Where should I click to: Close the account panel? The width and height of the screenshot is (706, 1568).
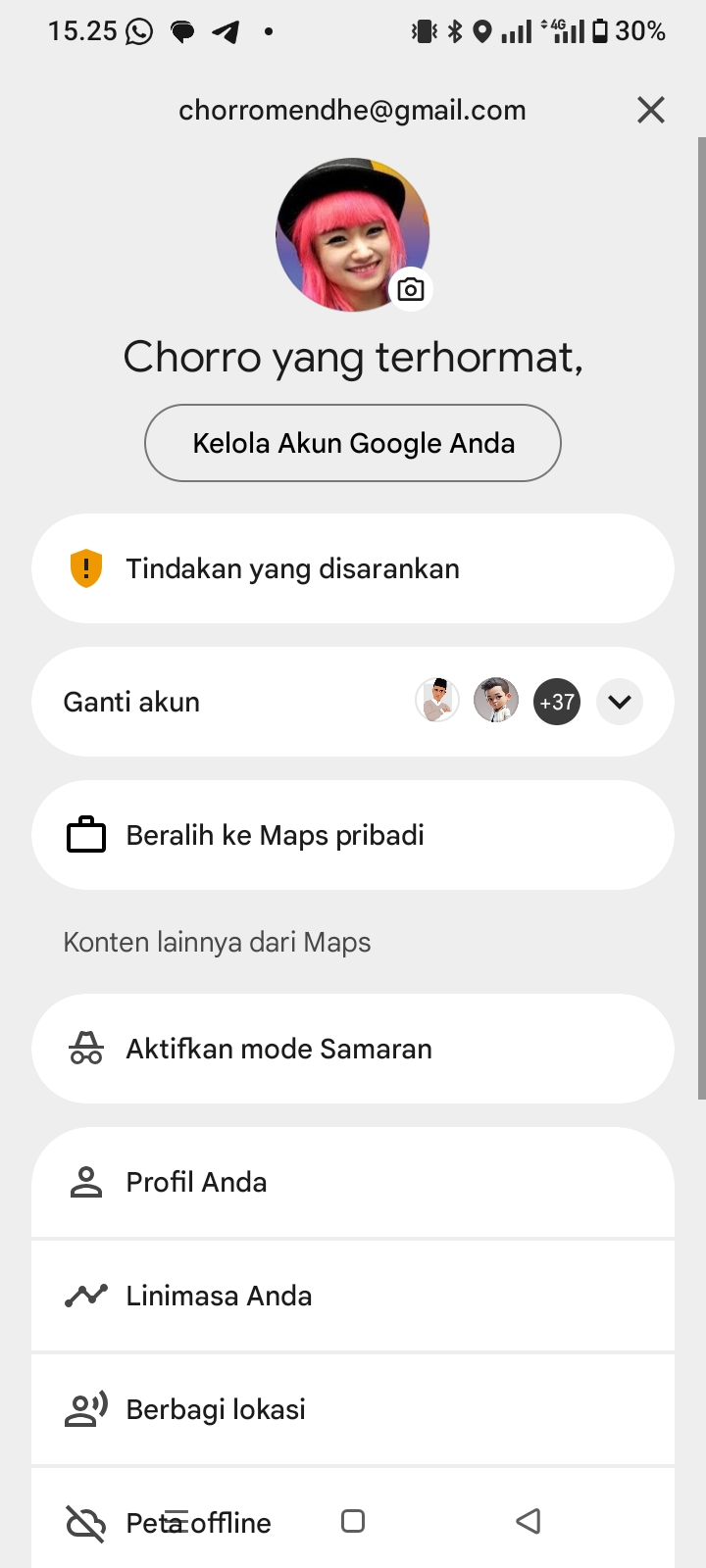pos(651,110)
